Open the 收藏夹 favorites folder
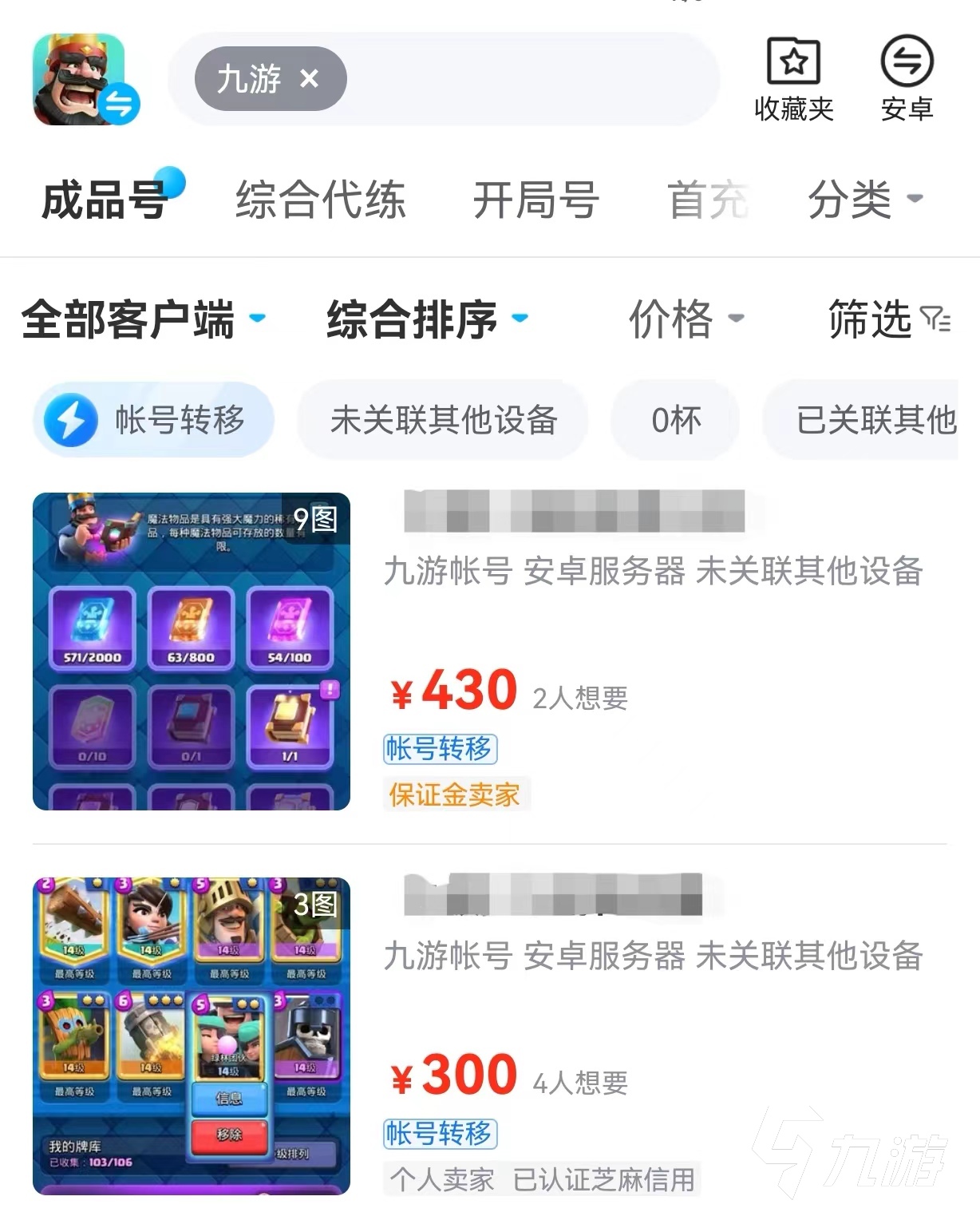 pyautogui.click(x=793, y=78)
